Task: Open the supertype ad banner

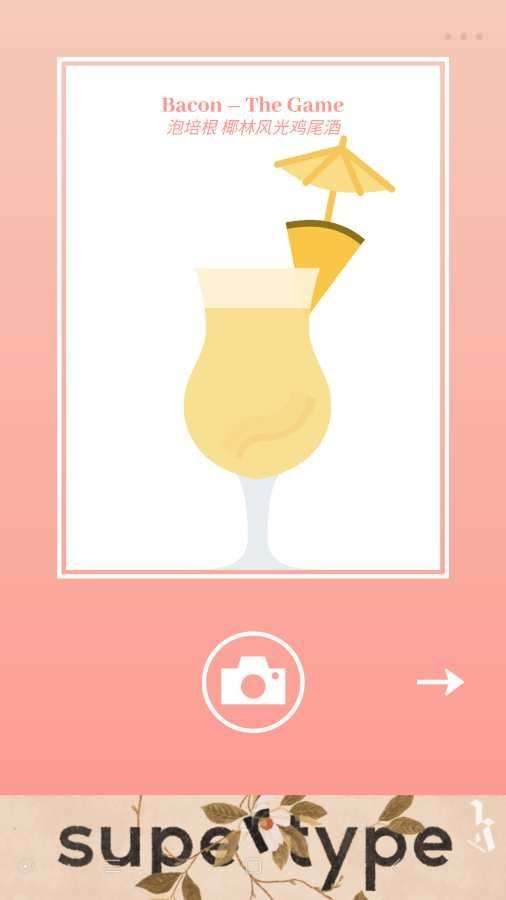Action: (253, 847)
